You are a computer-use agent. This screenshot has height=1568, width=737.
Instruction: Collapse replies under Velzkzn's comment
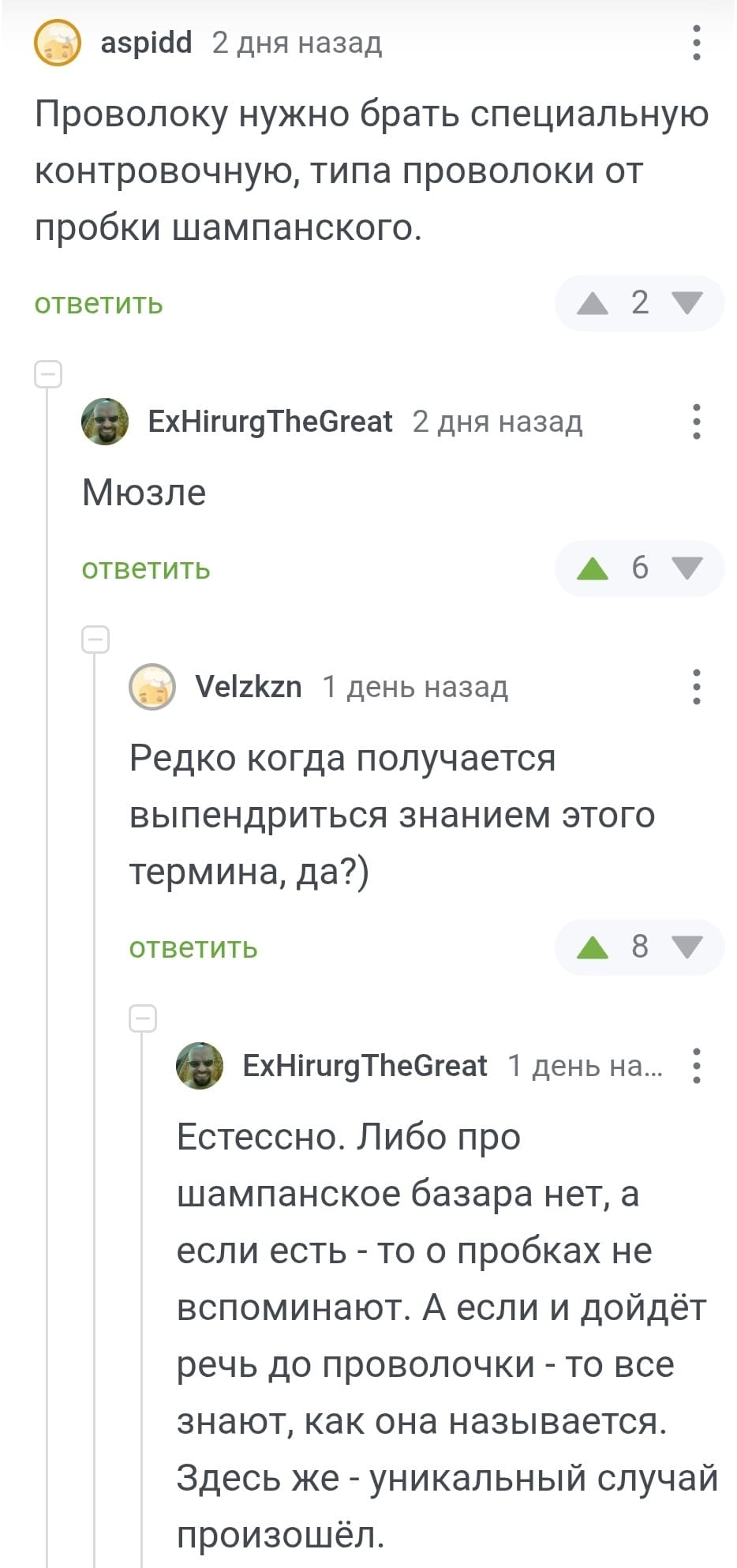coord(143,1018)
